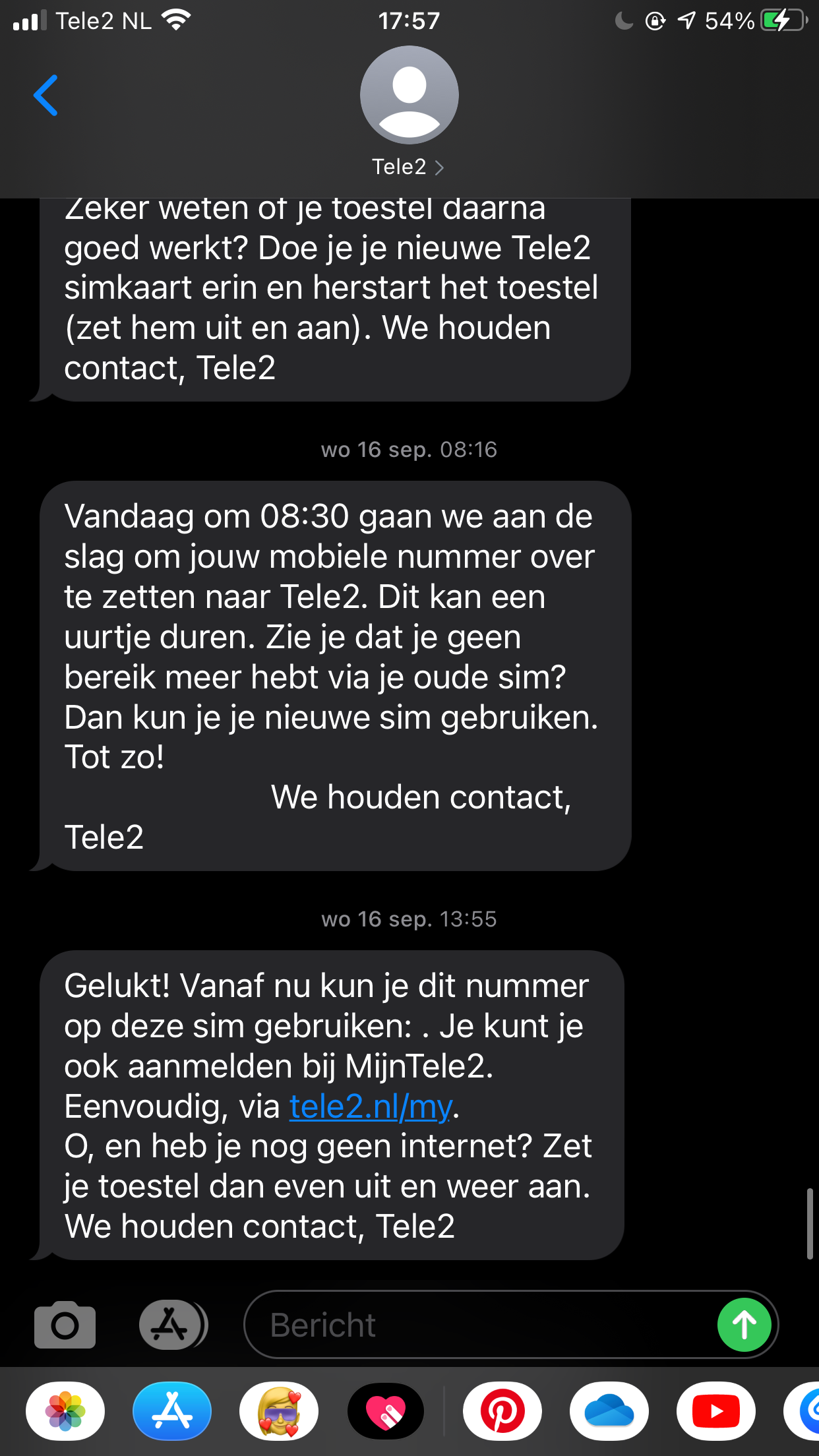Open the OneDrive iMessage app
Viewport: 819px width, 1456px height.
click(609, 1411)
